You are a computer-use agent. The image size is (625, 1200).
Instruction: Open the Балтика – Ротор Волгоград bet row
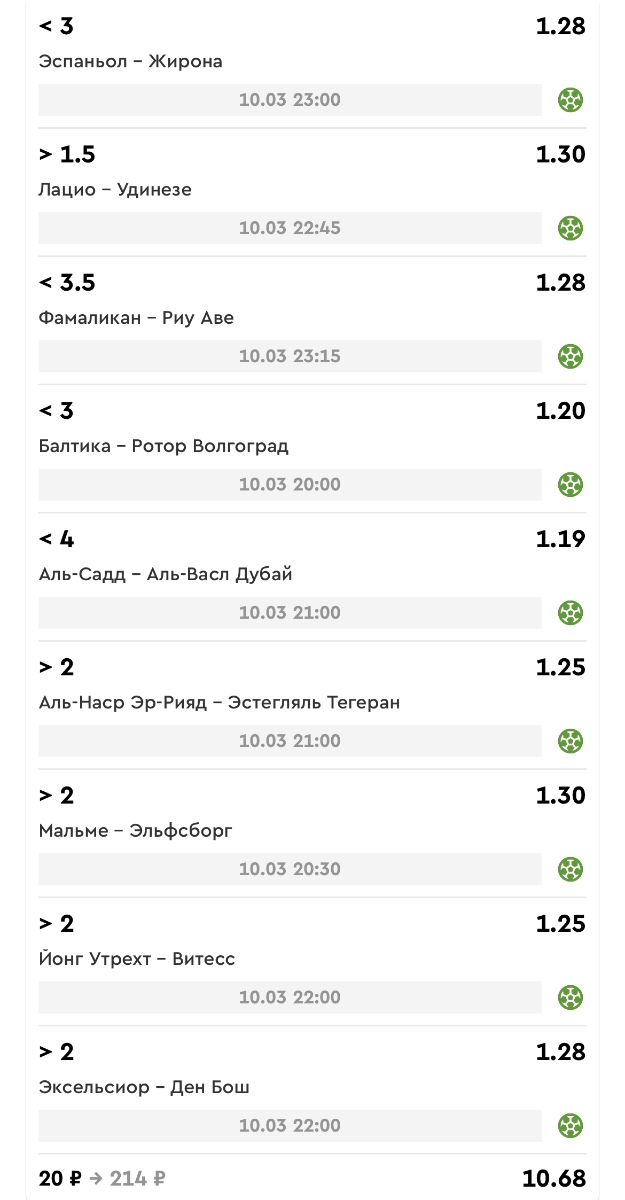coord(312,448)
